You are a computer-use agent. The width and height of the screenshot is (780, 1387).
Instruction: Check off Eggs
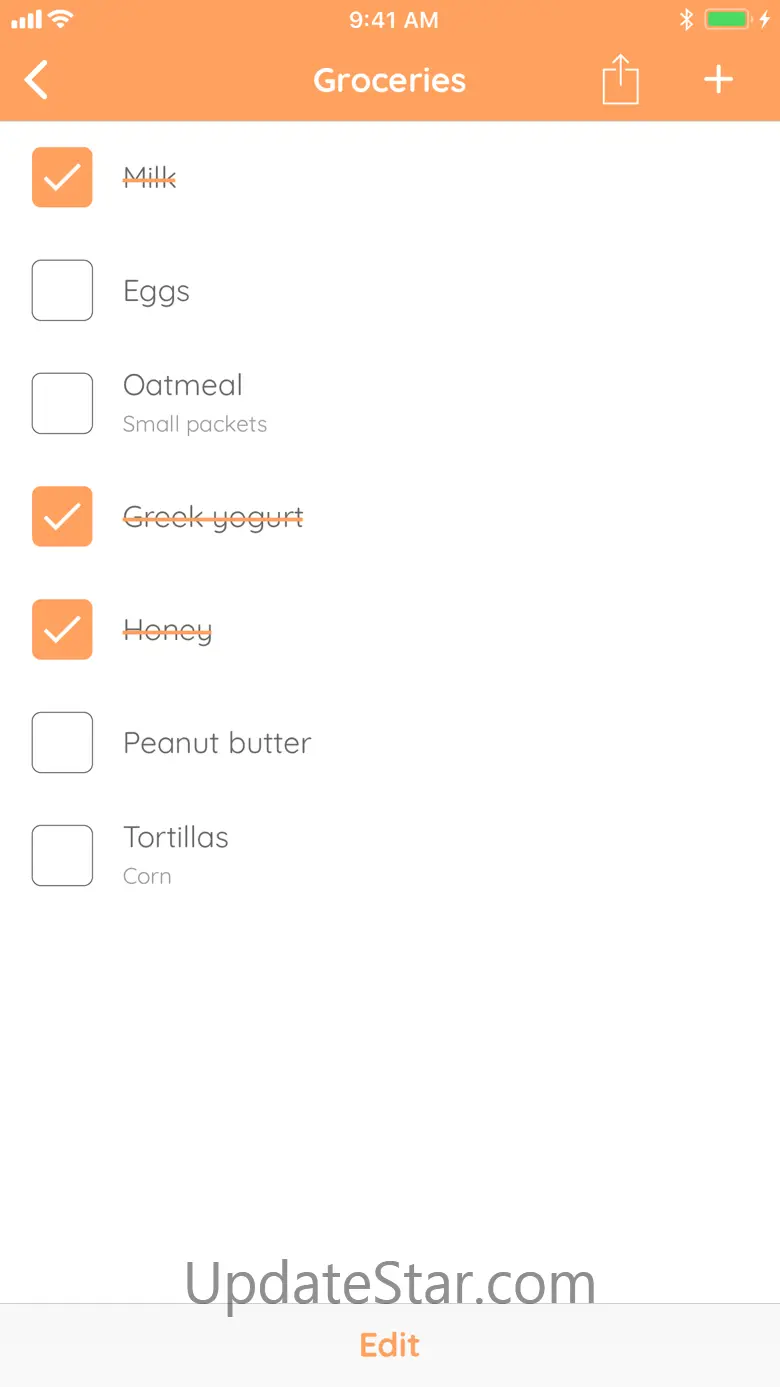pyautogui.click(x=62, y=291)
